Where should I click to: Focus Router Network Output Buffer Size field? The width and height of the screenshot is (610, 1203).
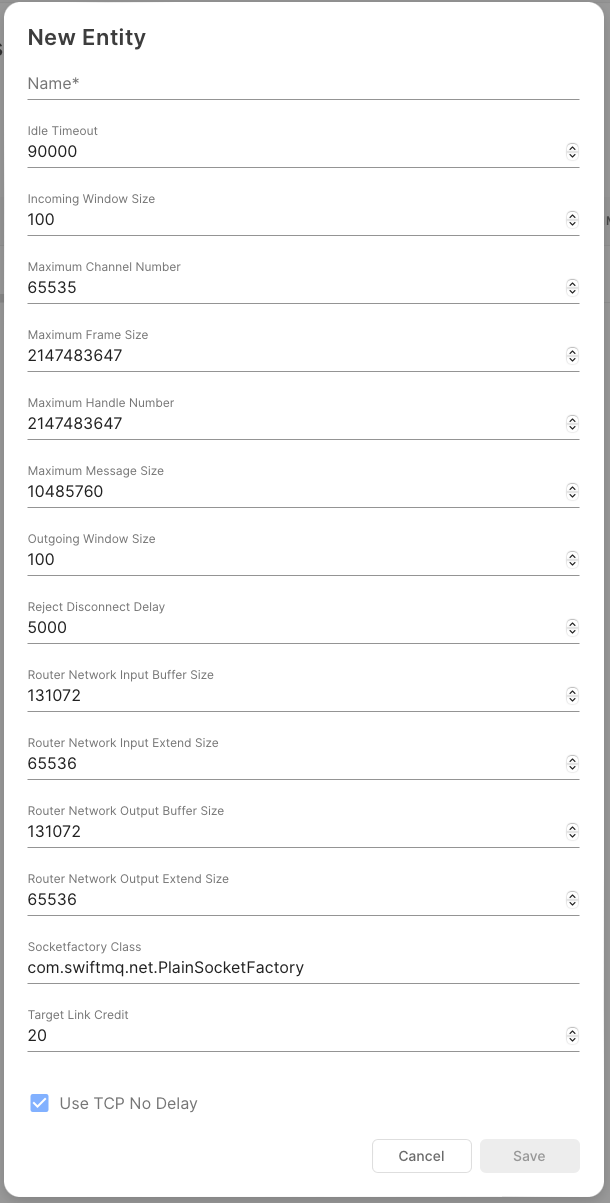pos(290,832)
